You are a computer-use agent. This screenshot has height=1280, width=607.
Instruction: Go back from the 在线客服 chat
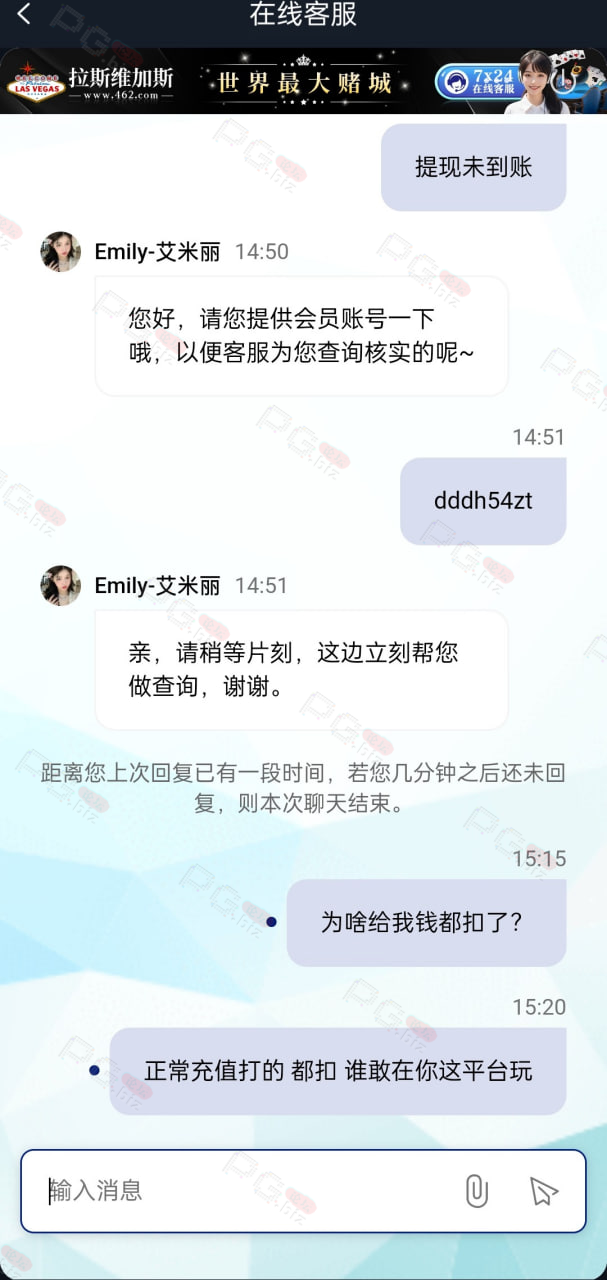pos(24,14)
